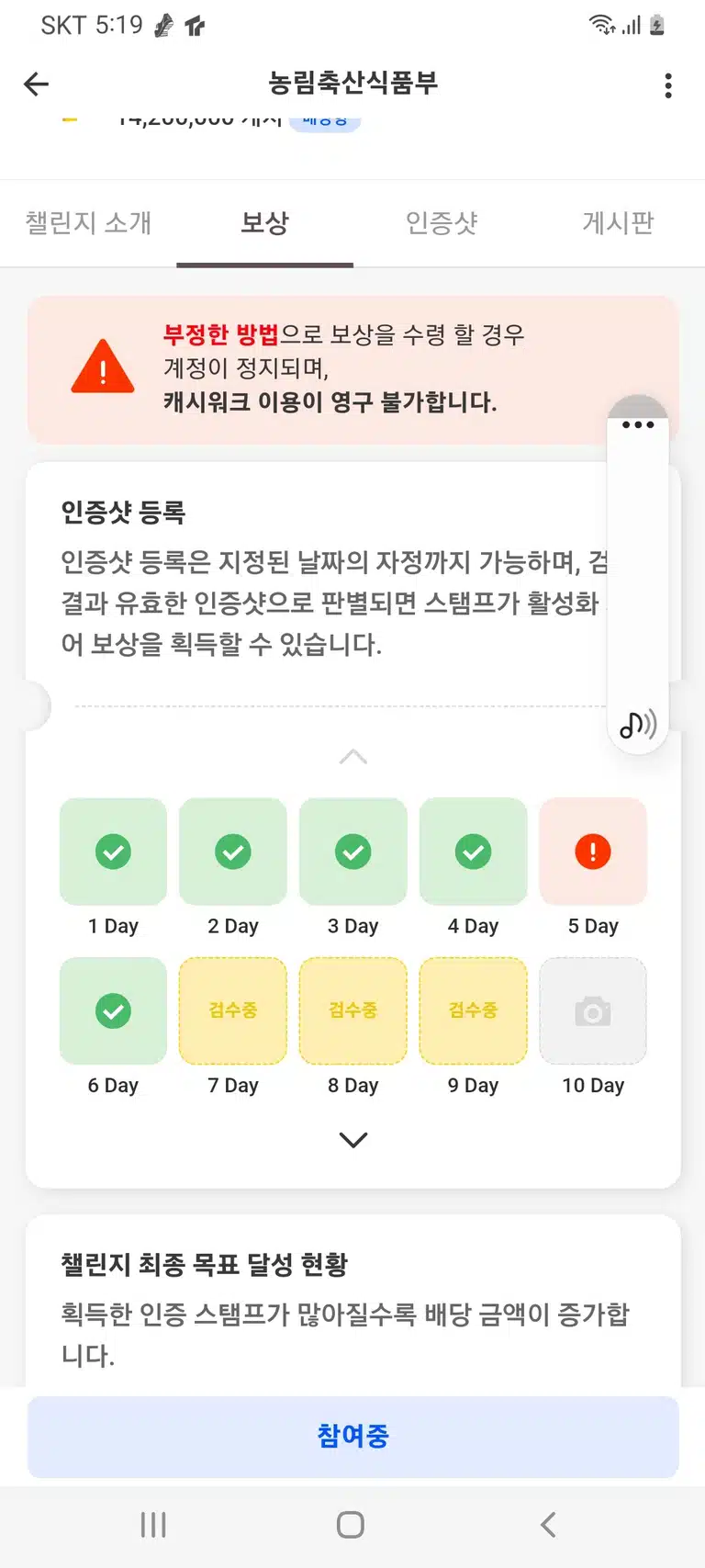Tap the floating sound icon

[638, 725]
